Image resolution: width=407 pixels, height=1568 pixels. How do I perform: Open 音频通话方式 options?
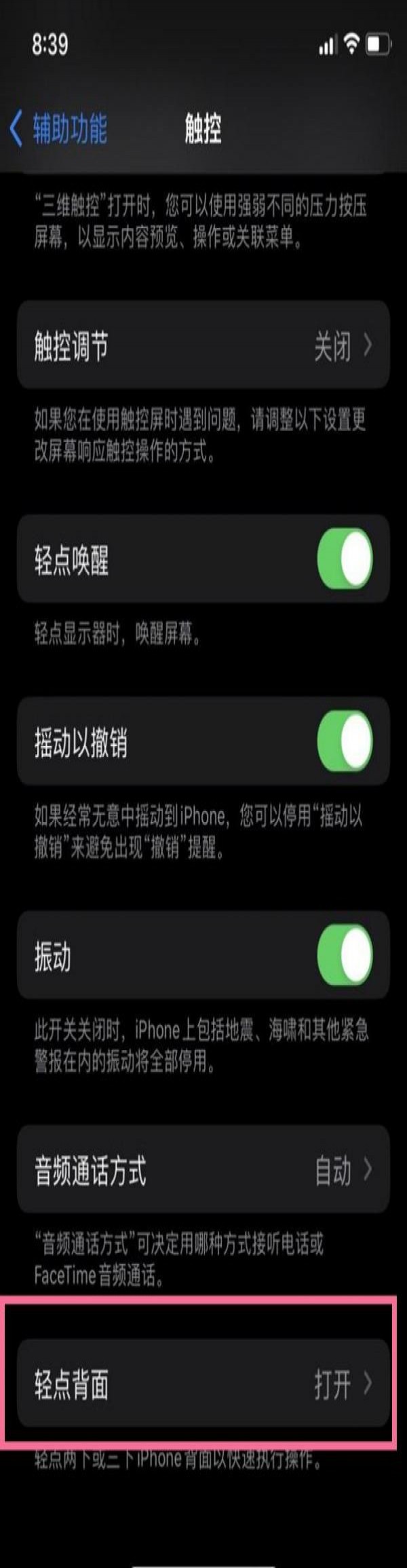(203, 1170)
